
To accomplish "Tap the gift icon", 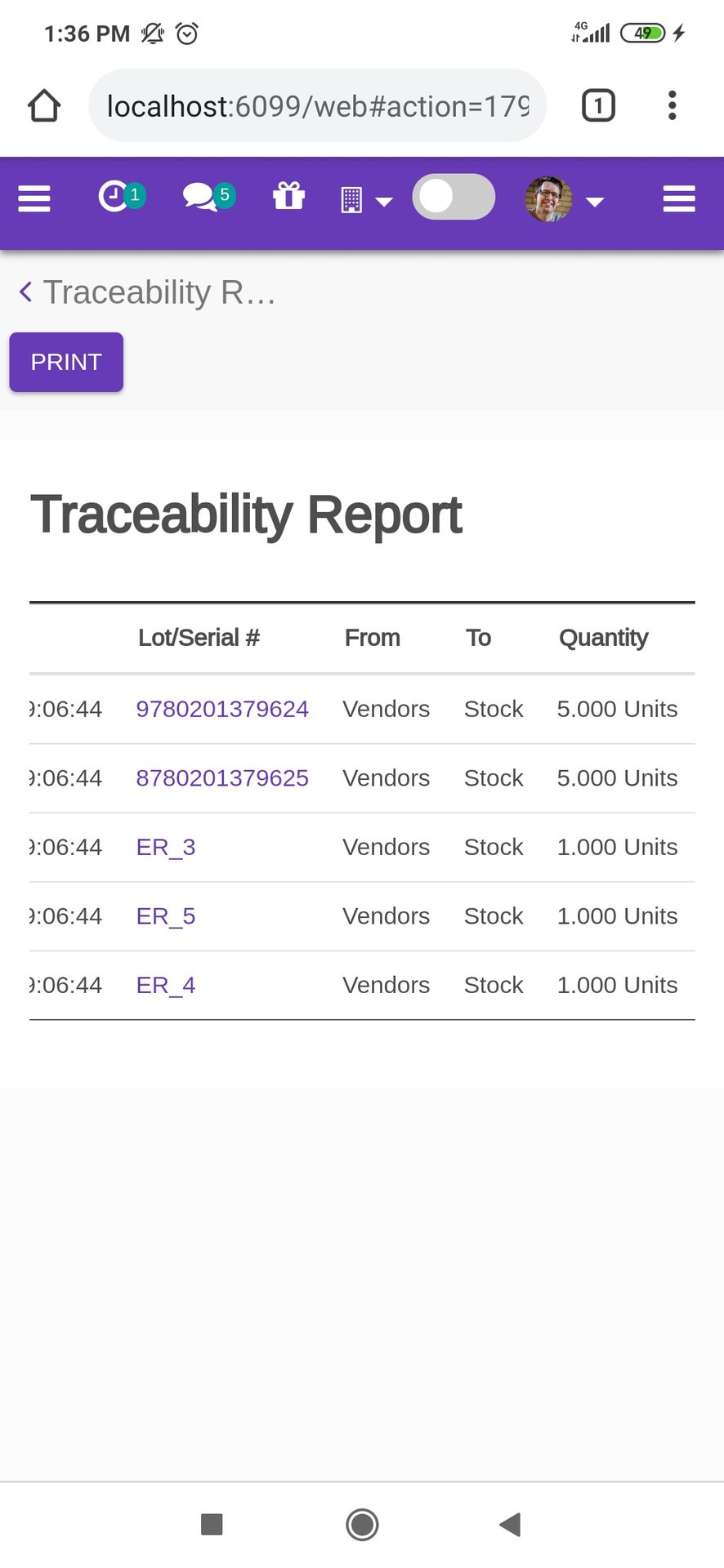I will pos(288,197).
